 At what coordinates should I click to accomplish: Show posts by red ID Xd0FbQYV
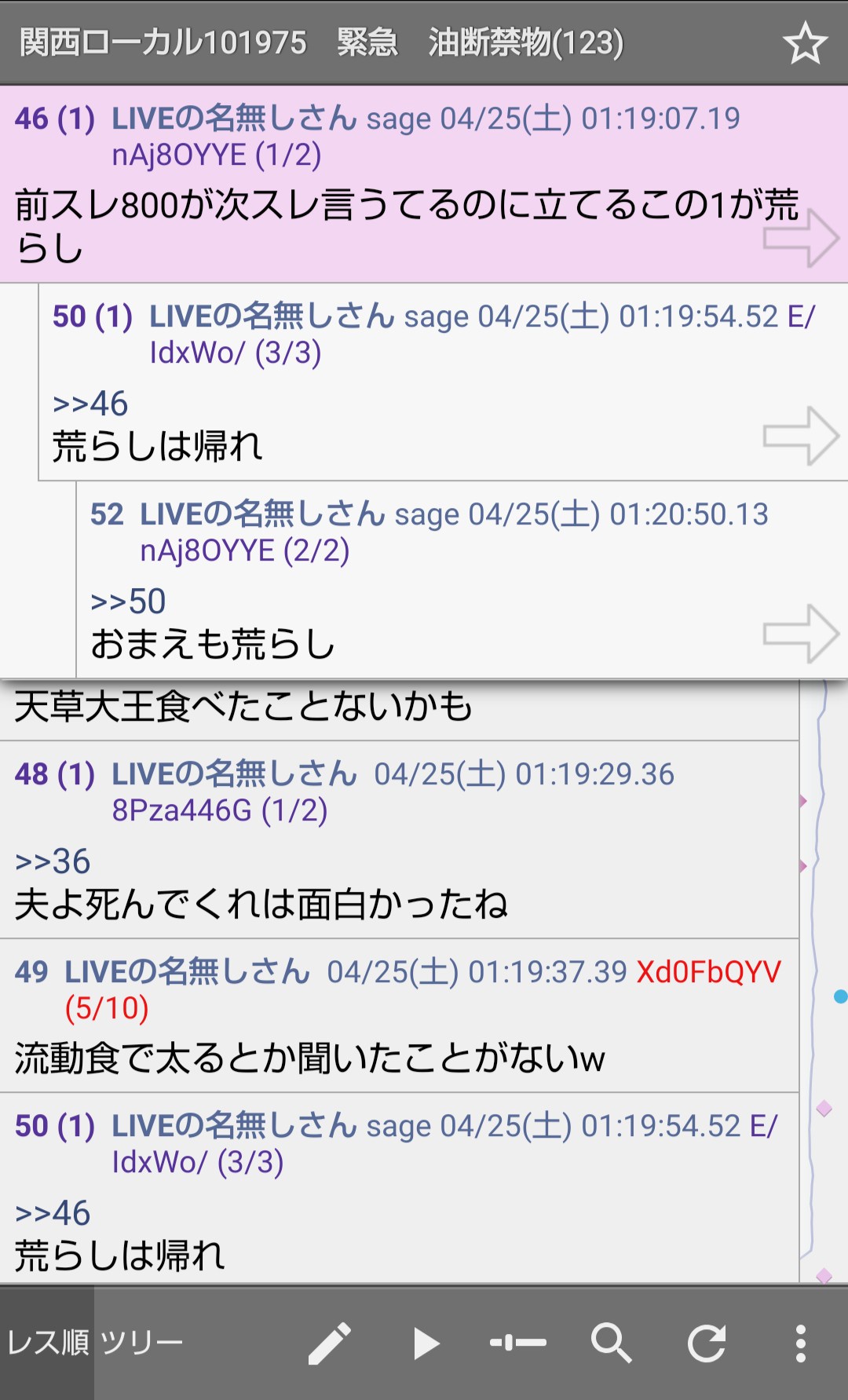coord(708,972)
